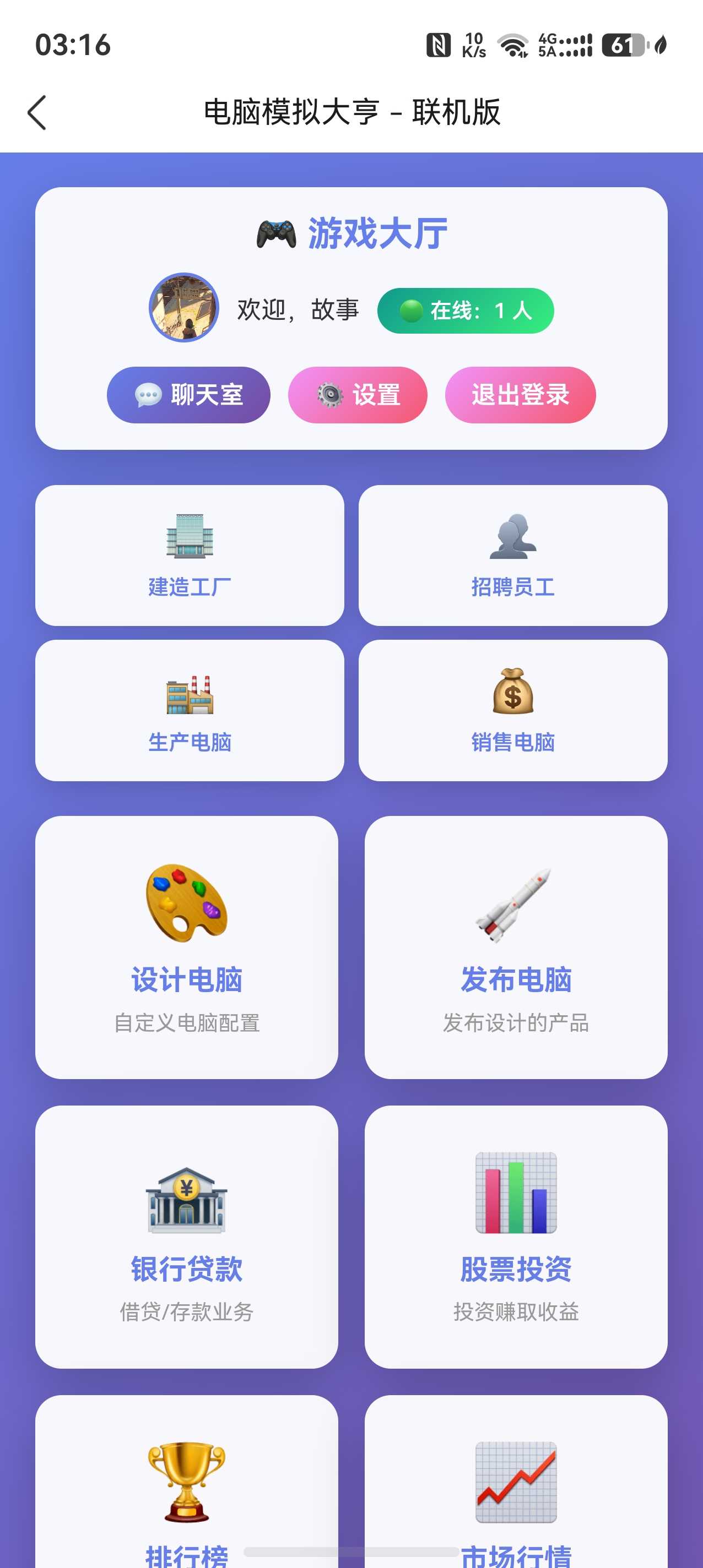Open the 建造工厂 card

click(190, 555)
